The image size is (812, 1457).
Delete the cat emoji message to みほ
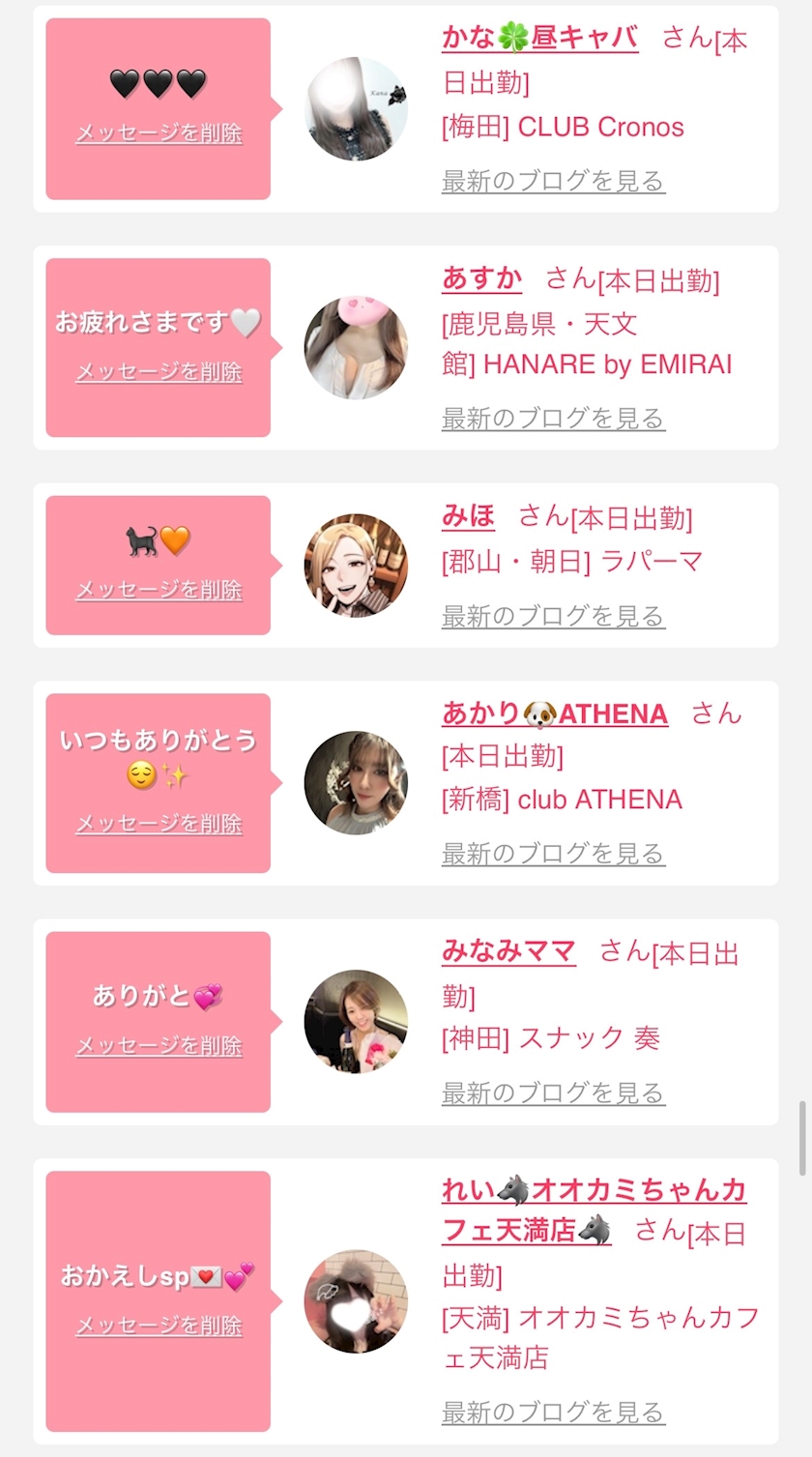click(159, 590)
